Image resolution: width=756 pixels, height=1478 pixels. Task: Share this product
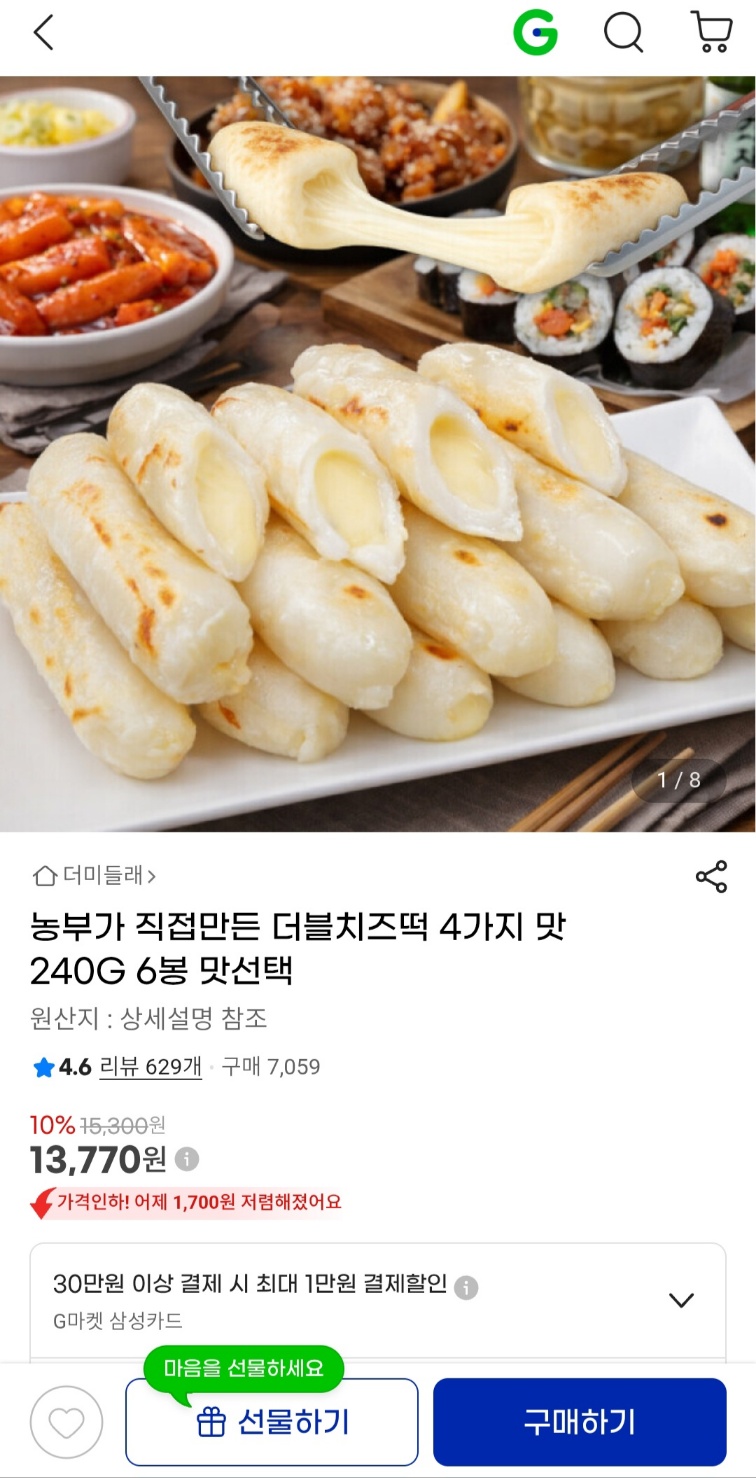[x=711, y=876]
